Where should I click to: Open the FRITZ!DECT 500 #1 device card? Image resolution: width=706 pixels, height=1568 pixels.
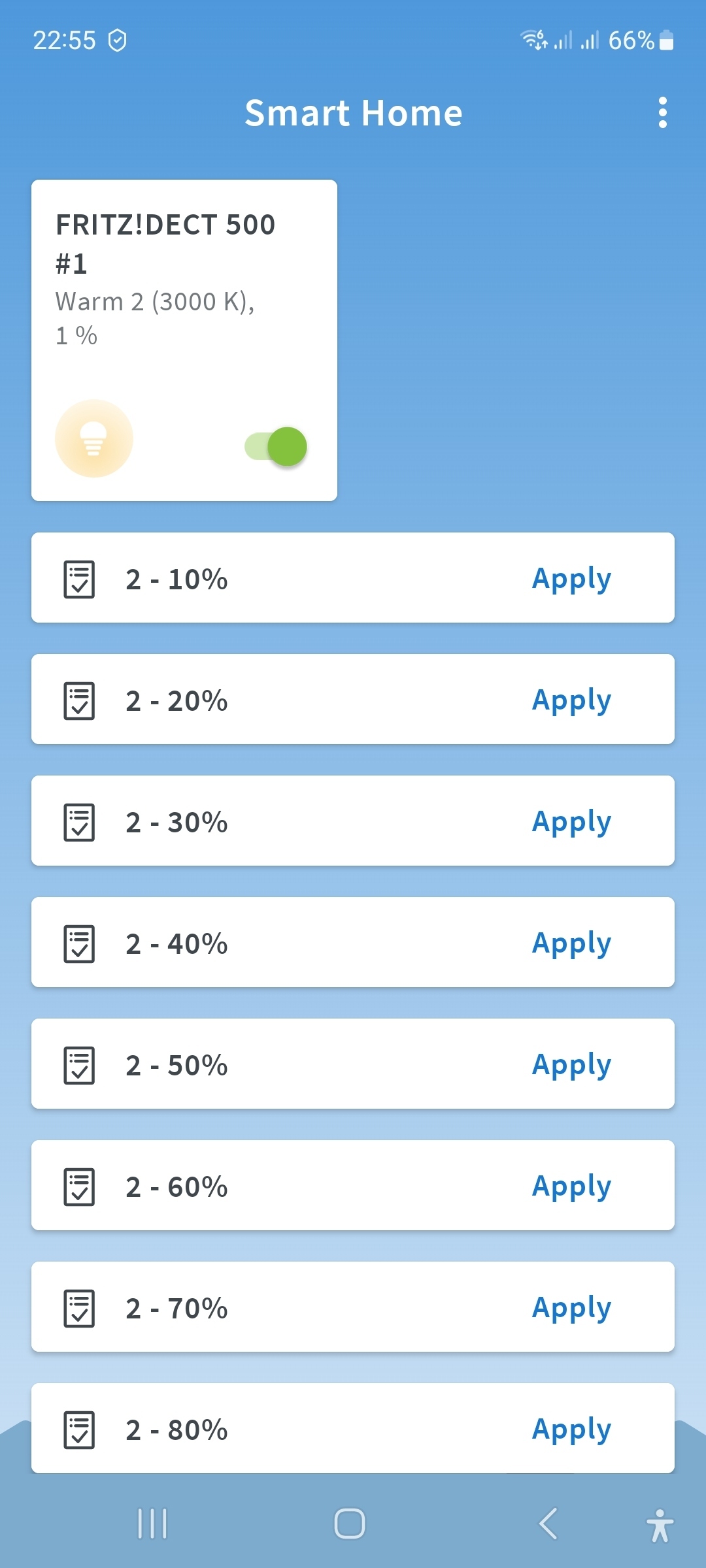[x=184, y=340]
